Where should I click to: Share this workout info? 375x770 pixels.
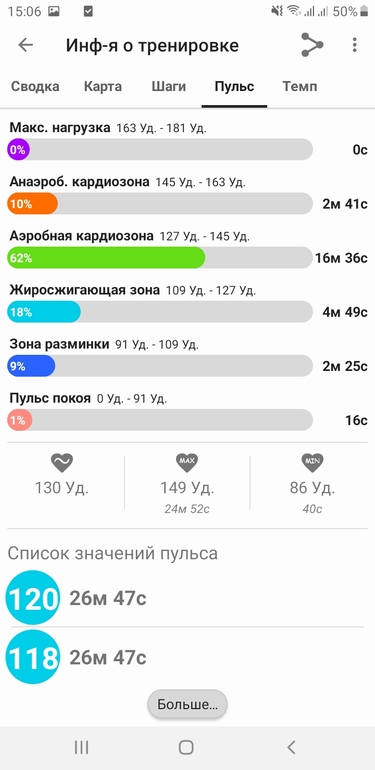coord(312,45)
